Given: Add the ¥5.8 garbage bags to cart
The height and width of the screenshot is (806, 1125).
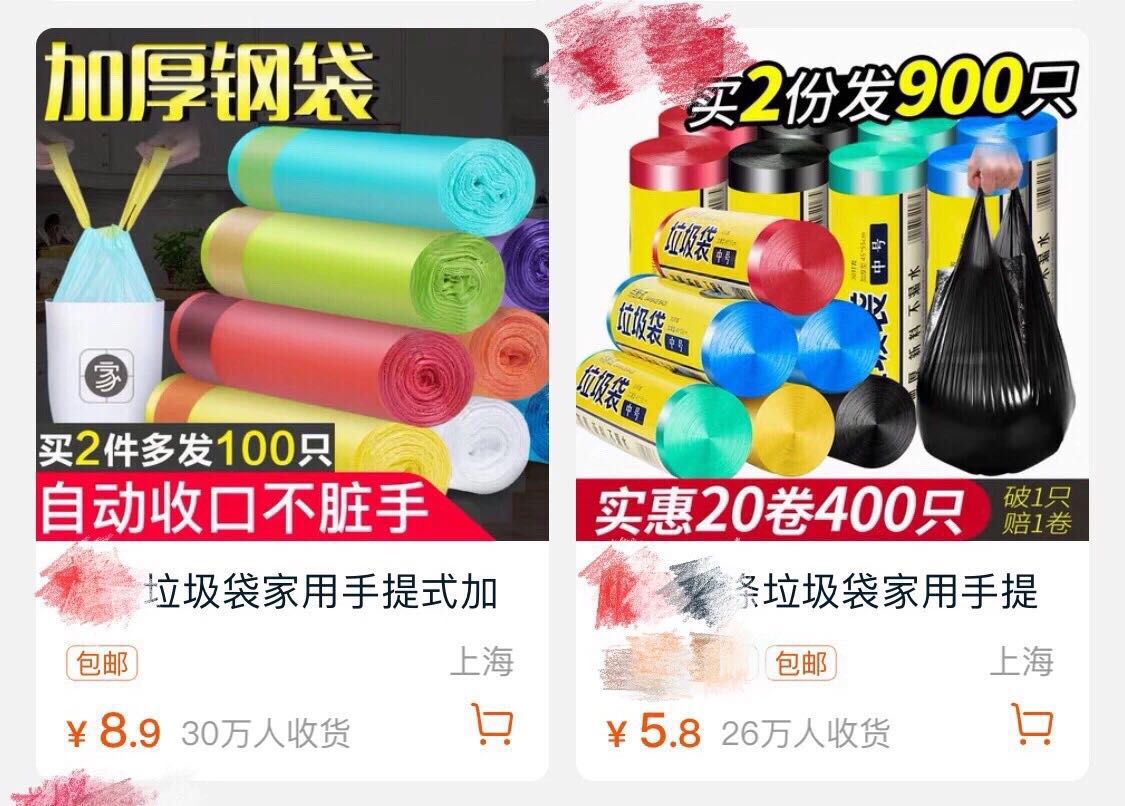Looking at the screenshot, I should 1032,725.
